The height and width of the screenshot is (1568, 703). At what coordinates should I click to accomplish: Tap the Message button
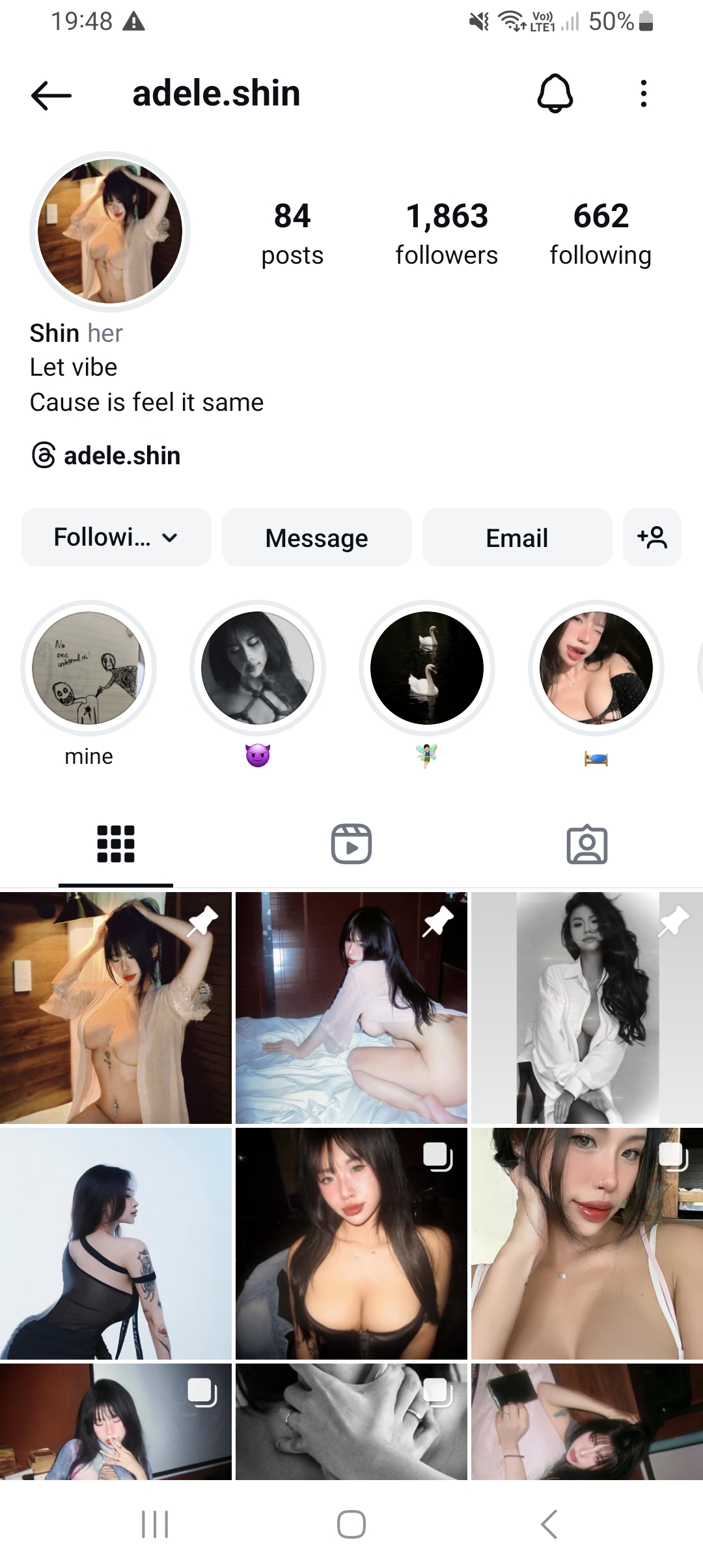317,538
